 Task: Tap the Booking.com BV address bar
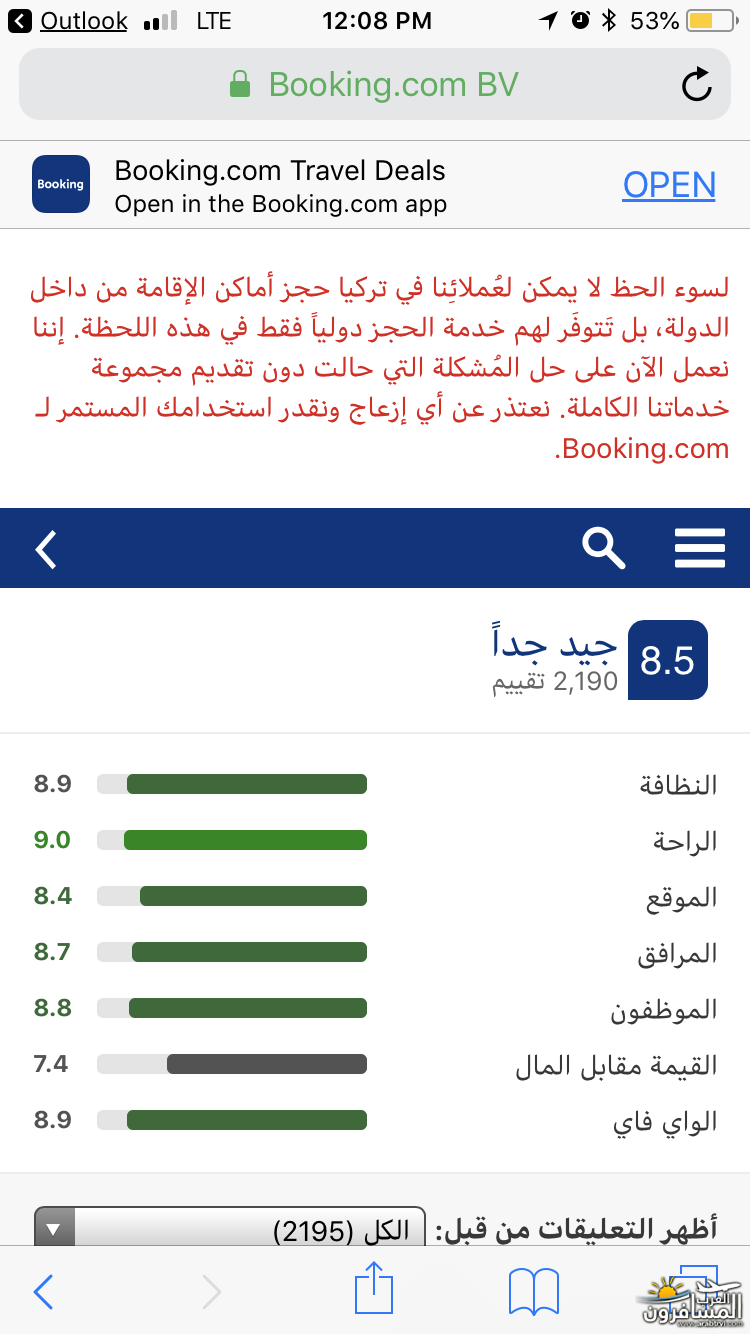[x=375, y=84]
